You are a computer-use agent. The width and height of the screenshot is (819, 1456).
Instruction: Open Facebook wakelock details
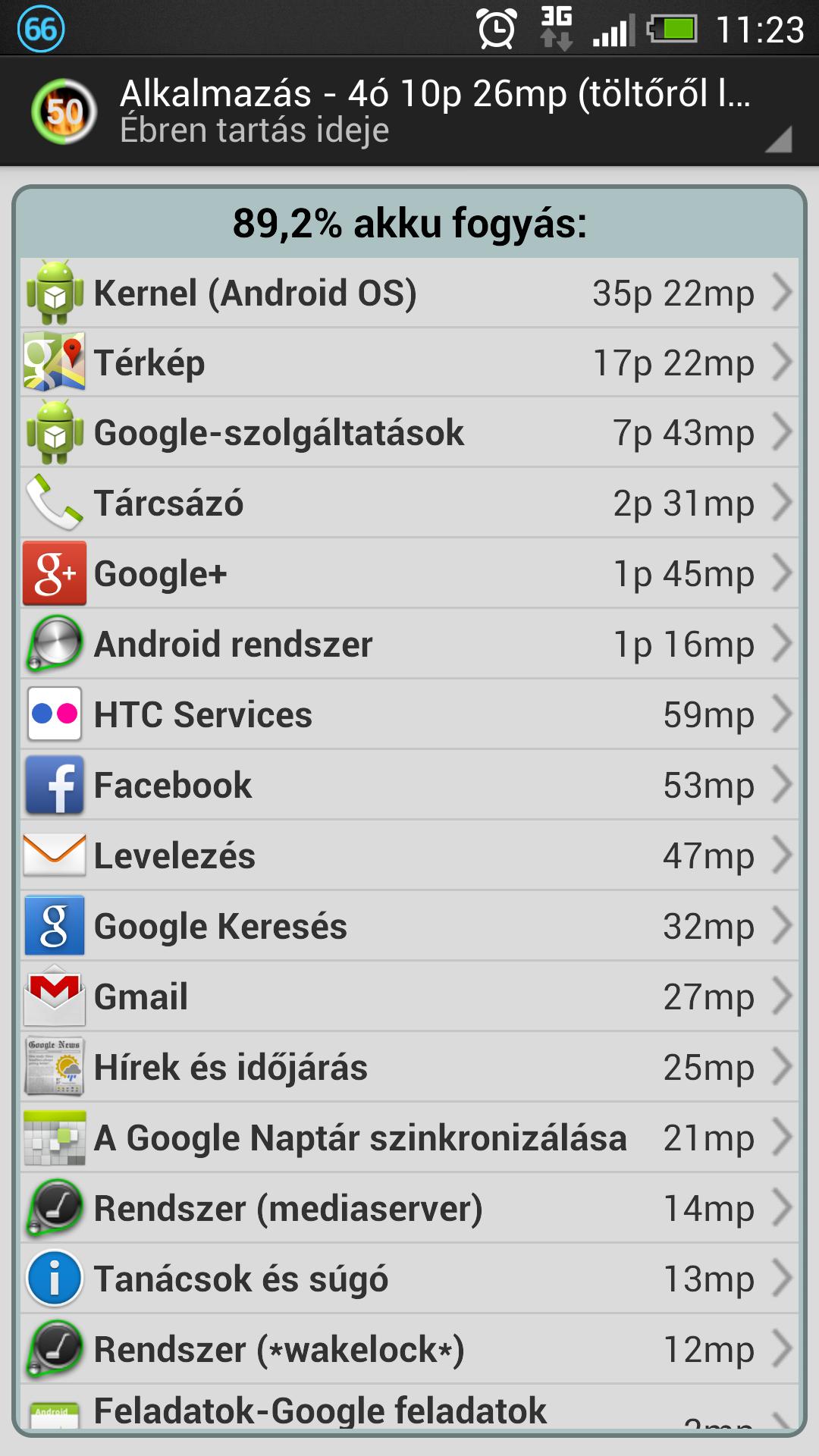[409, 786]
